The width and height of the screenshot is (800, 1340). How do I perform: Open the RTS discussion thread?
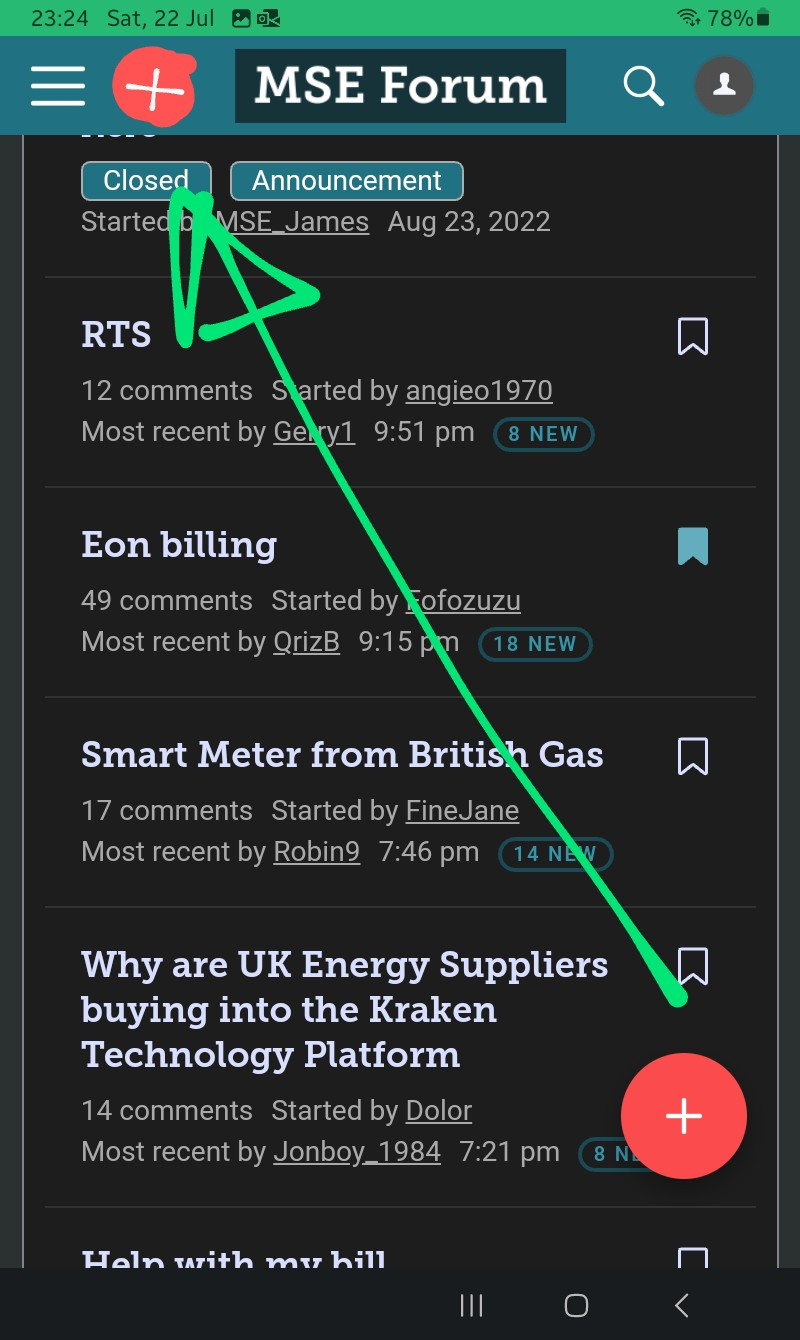(116, 334)
